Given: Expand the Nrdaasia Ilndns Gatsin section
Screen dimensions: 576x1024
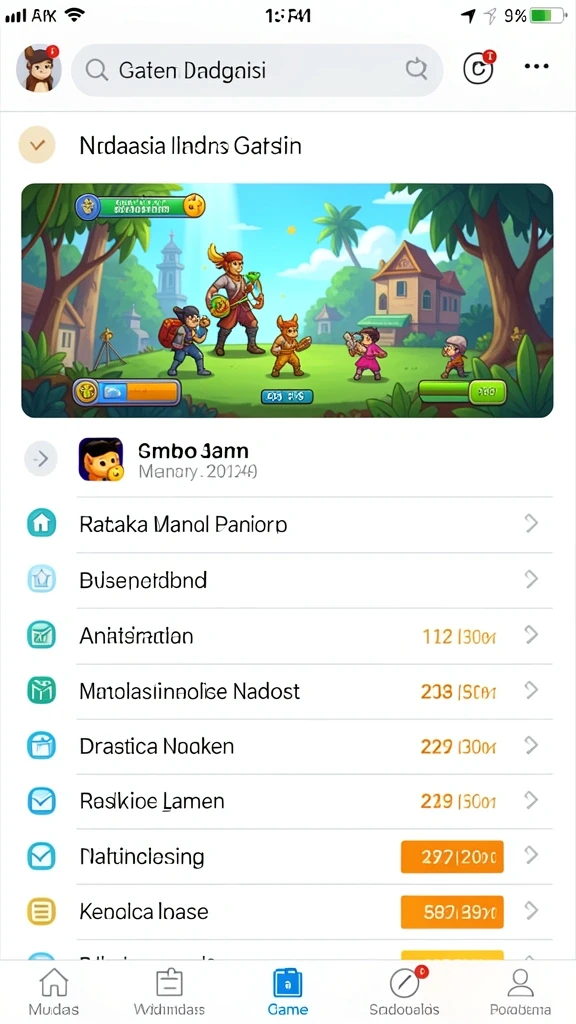Looking at the screenshot, I should click(x=288, y=145).
